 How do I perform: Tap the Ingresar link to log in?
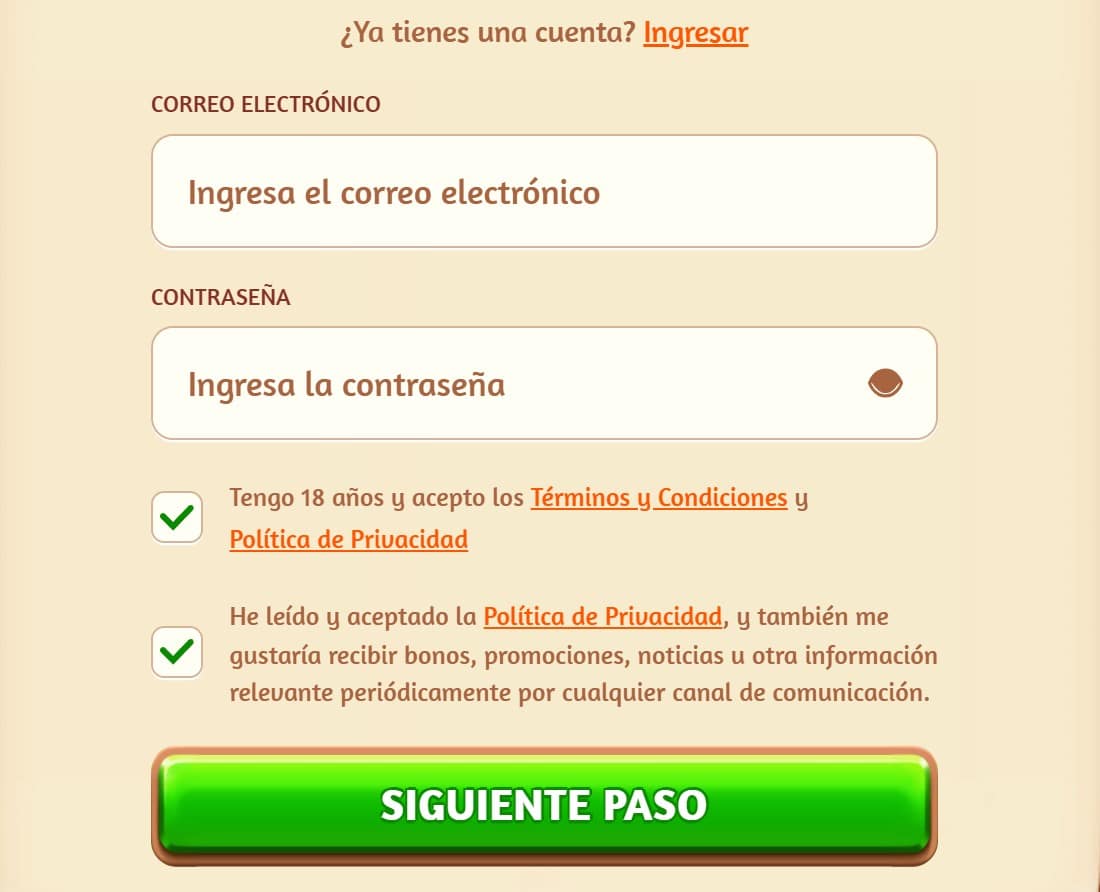tap(695, 33)
